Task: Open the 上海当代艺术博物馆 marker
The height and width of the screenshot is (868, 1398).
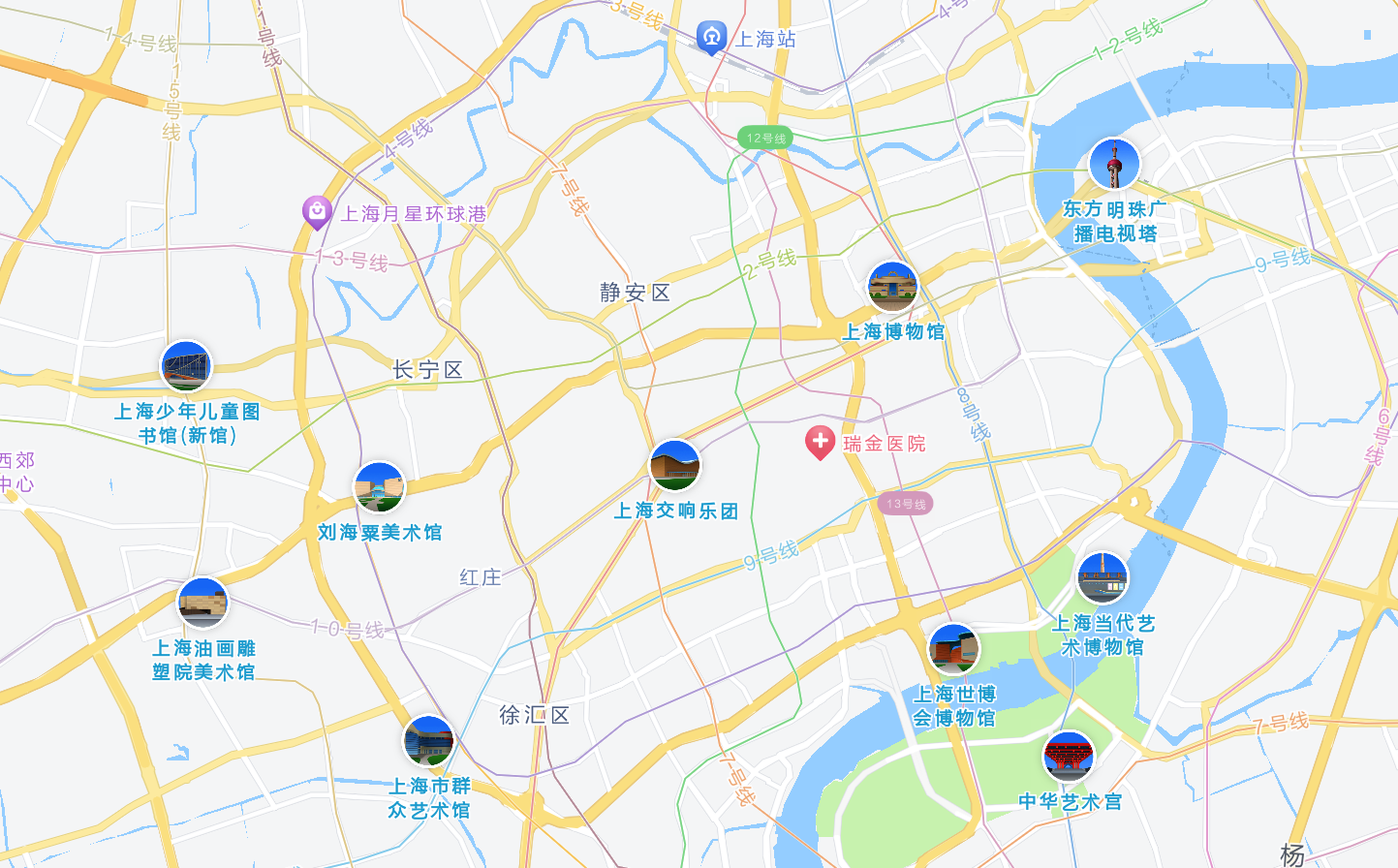Action: tap(1103, 577)
